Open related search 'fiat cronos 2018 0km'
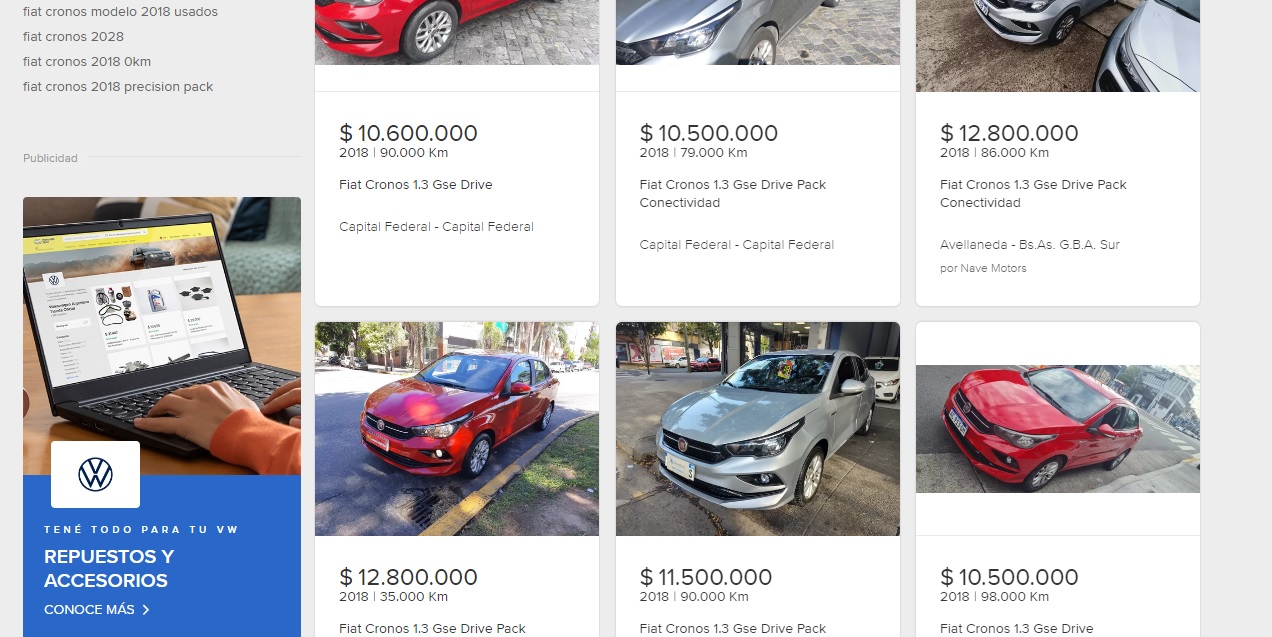1272x637 pixels. [87, 62]
